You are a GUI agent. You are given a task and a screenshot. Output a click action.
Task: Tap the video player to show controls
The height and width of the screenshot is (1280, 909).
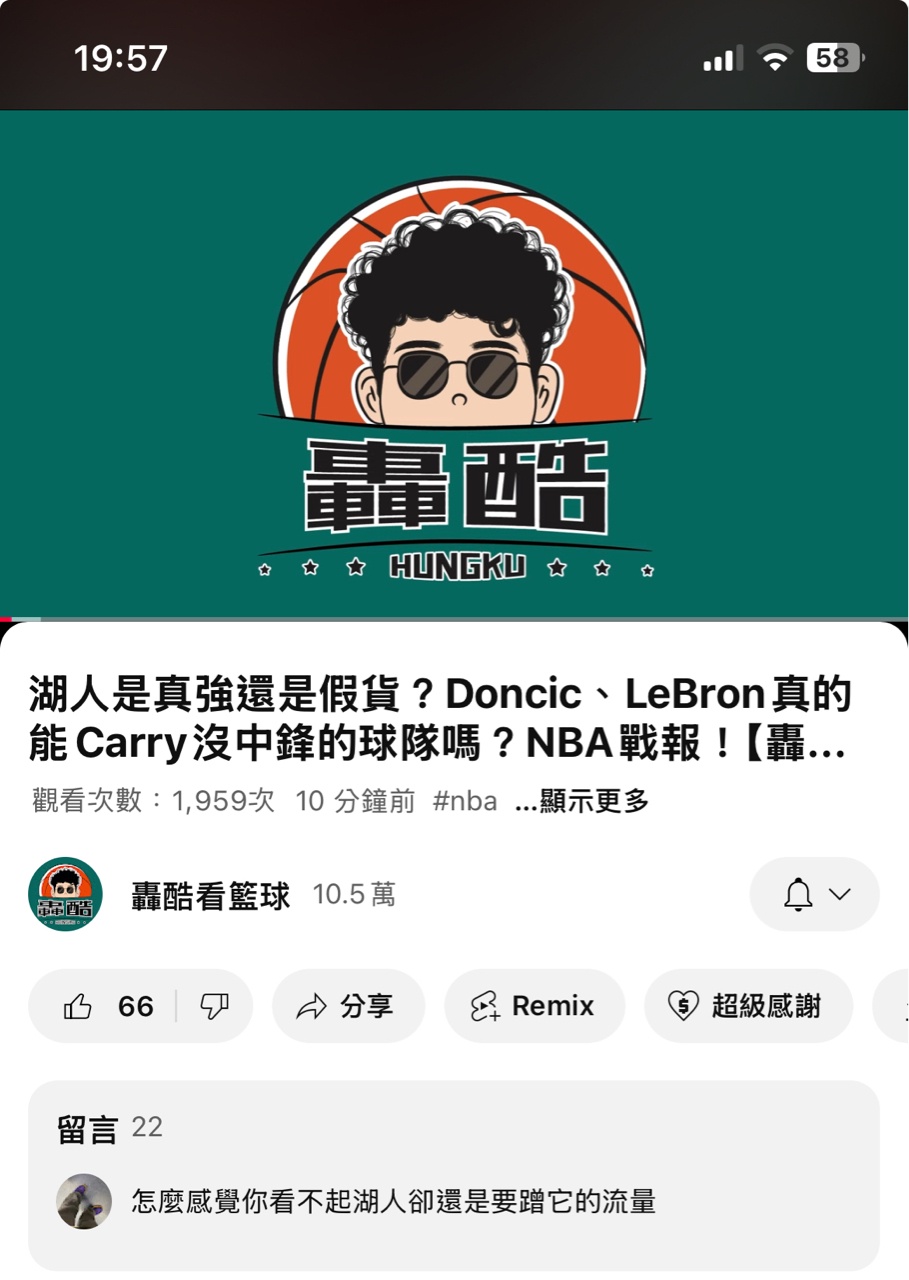tap(454, 365)
